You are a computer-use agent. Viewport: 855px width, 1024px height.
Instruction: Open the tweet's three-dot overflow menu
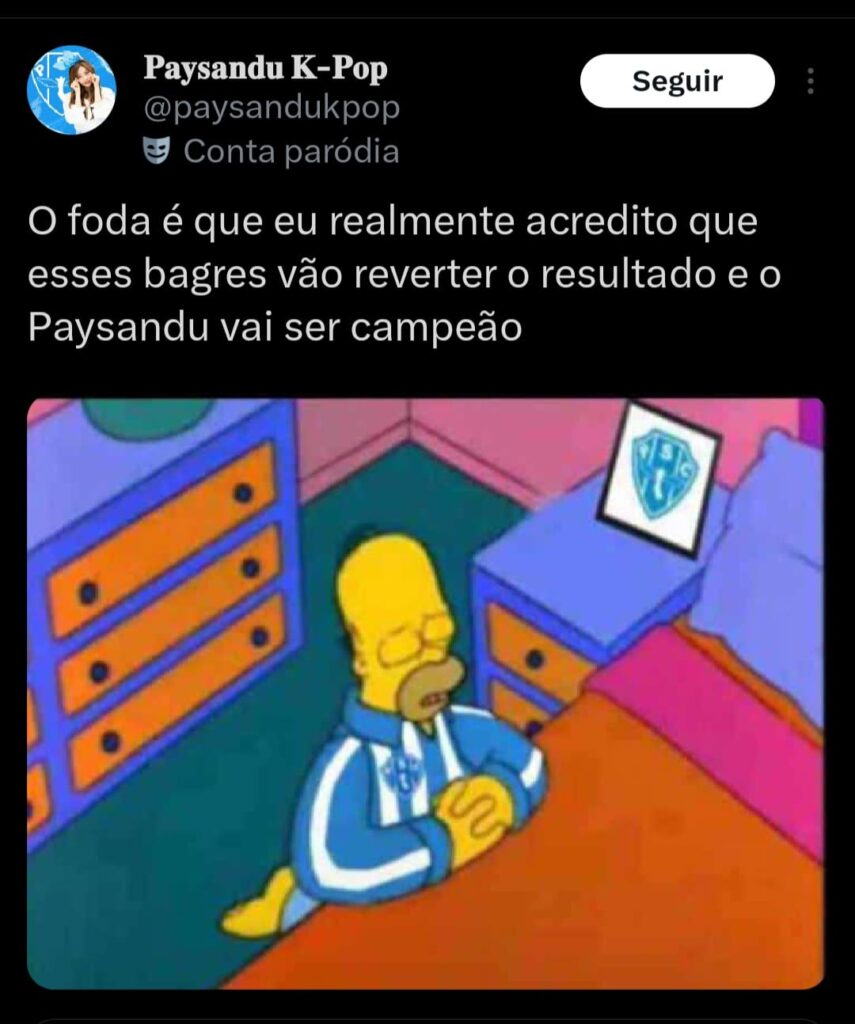pos(810,82)
